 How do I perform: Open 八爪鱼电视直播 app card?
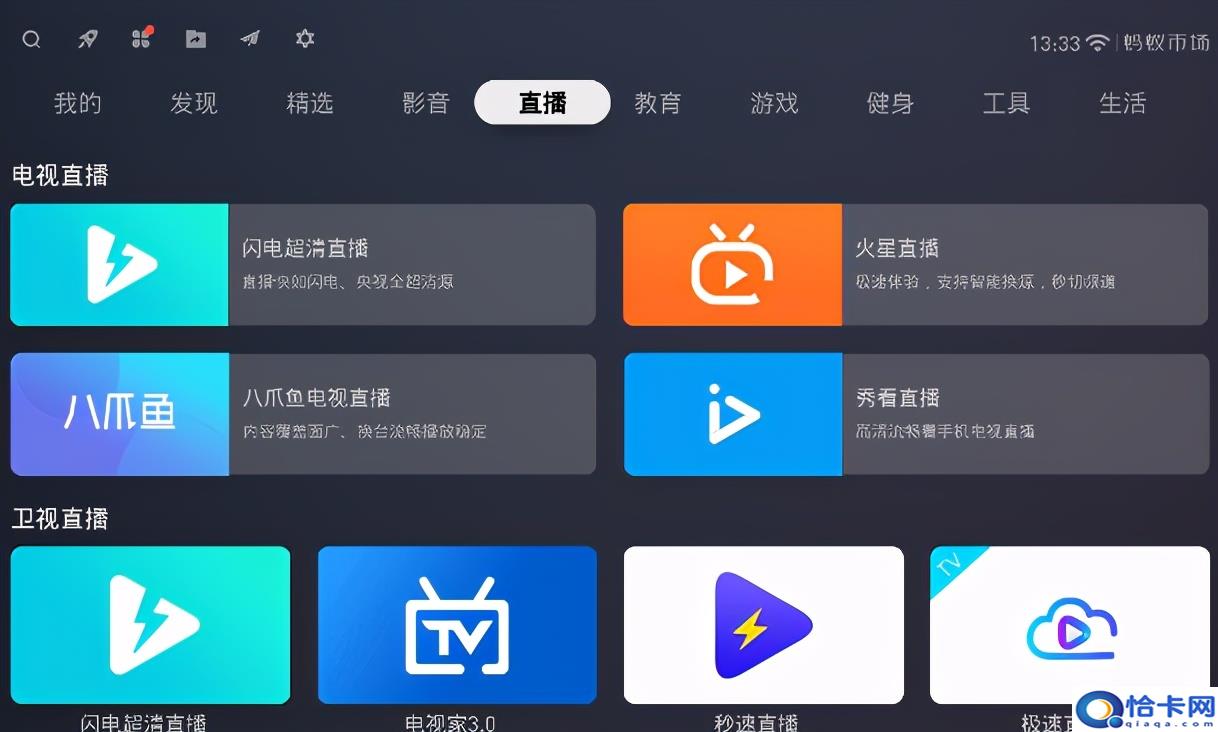click(x=303, y=414)
